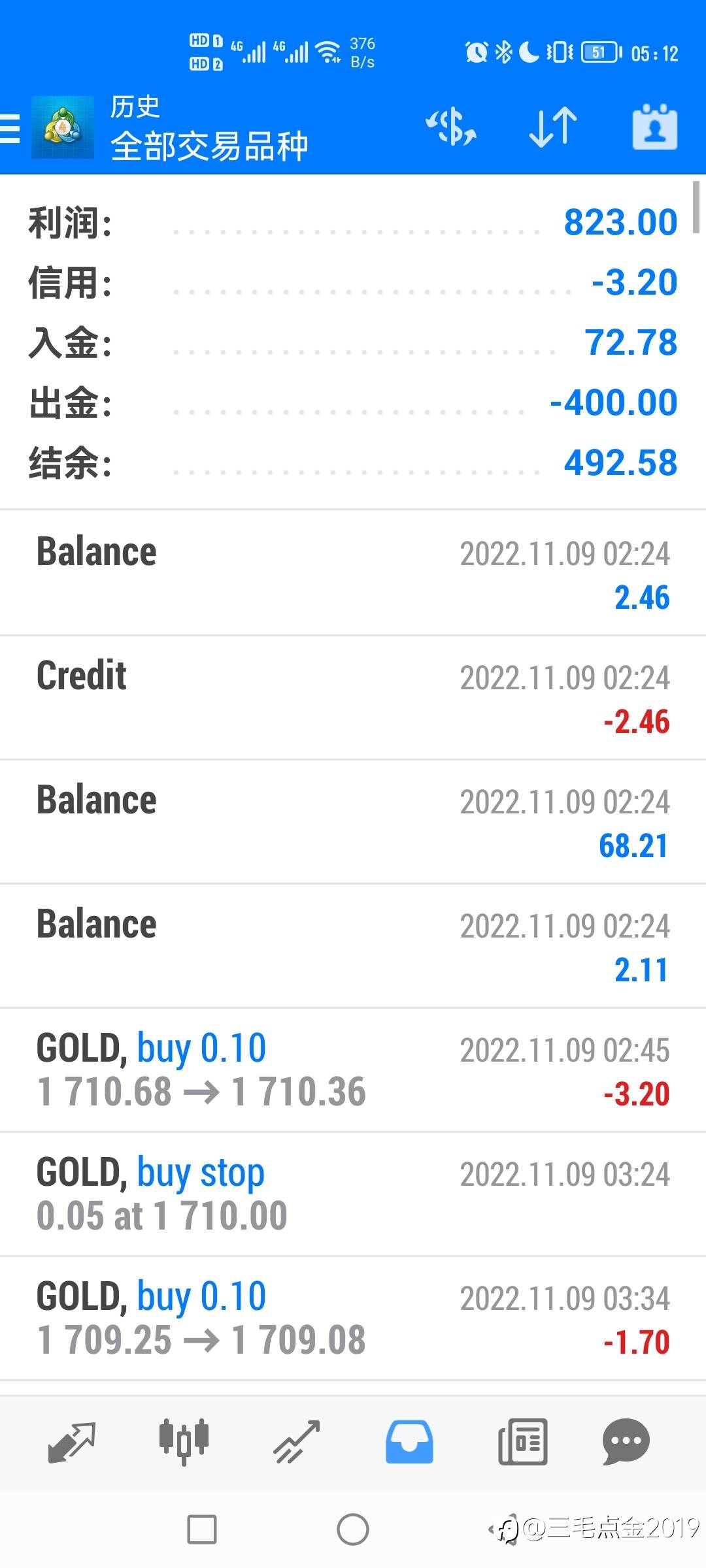The image size is (706, 1568).
Task: Open the system recent apps button
Action: pyautogui.click(x=202, y=1529)
